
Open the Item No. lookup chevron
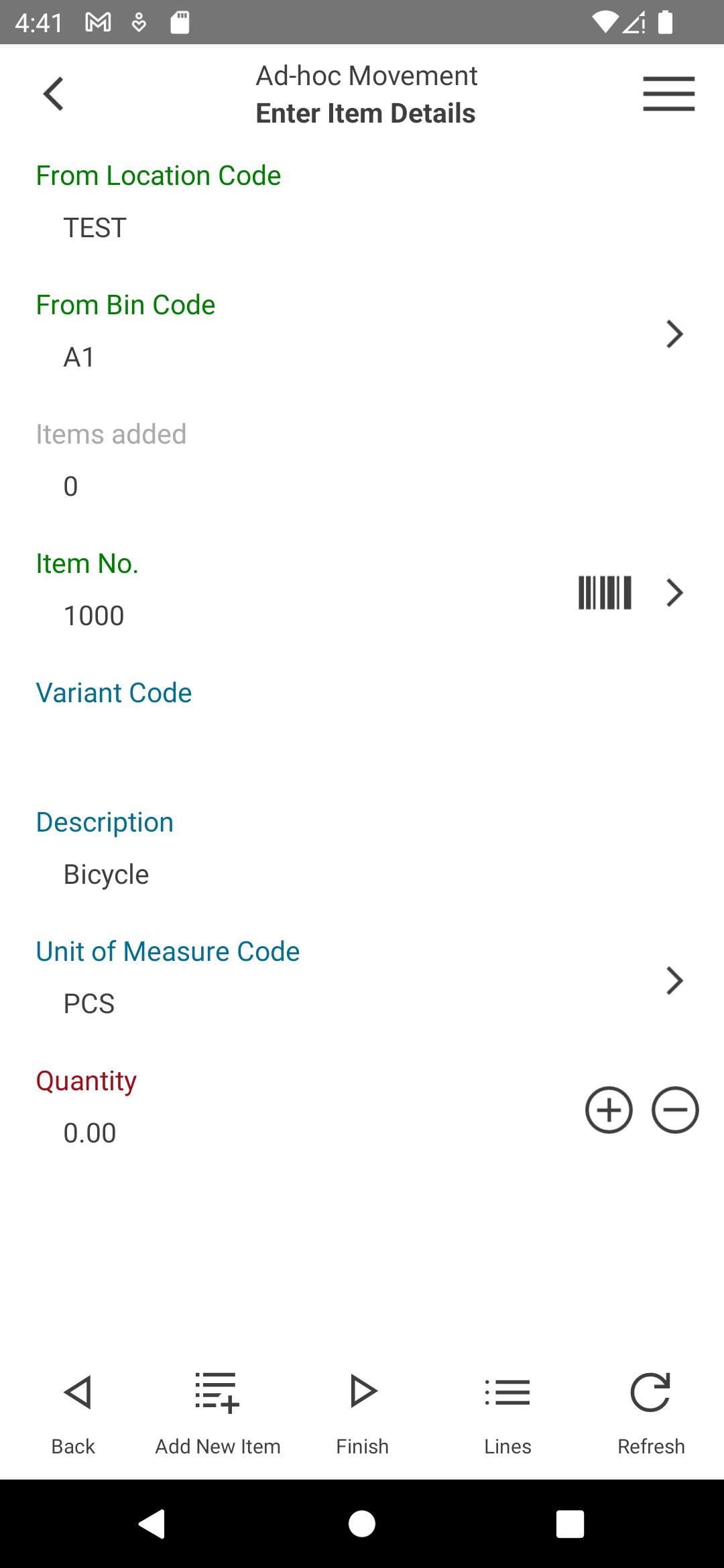(674, 592)
